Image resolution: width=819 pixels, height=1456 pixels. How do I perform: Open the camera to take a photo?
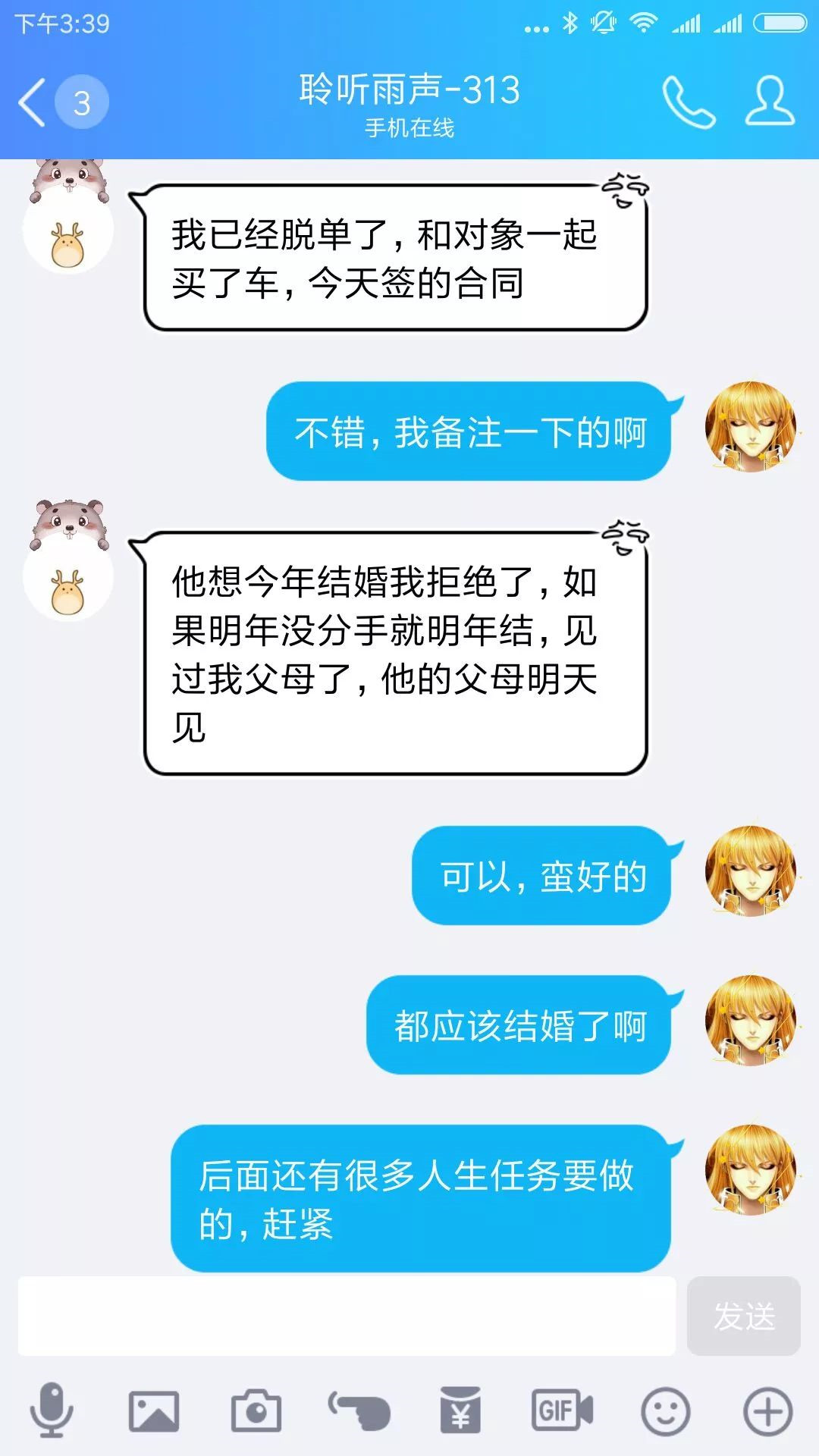pyautogui.click(x=256, y=1411)
